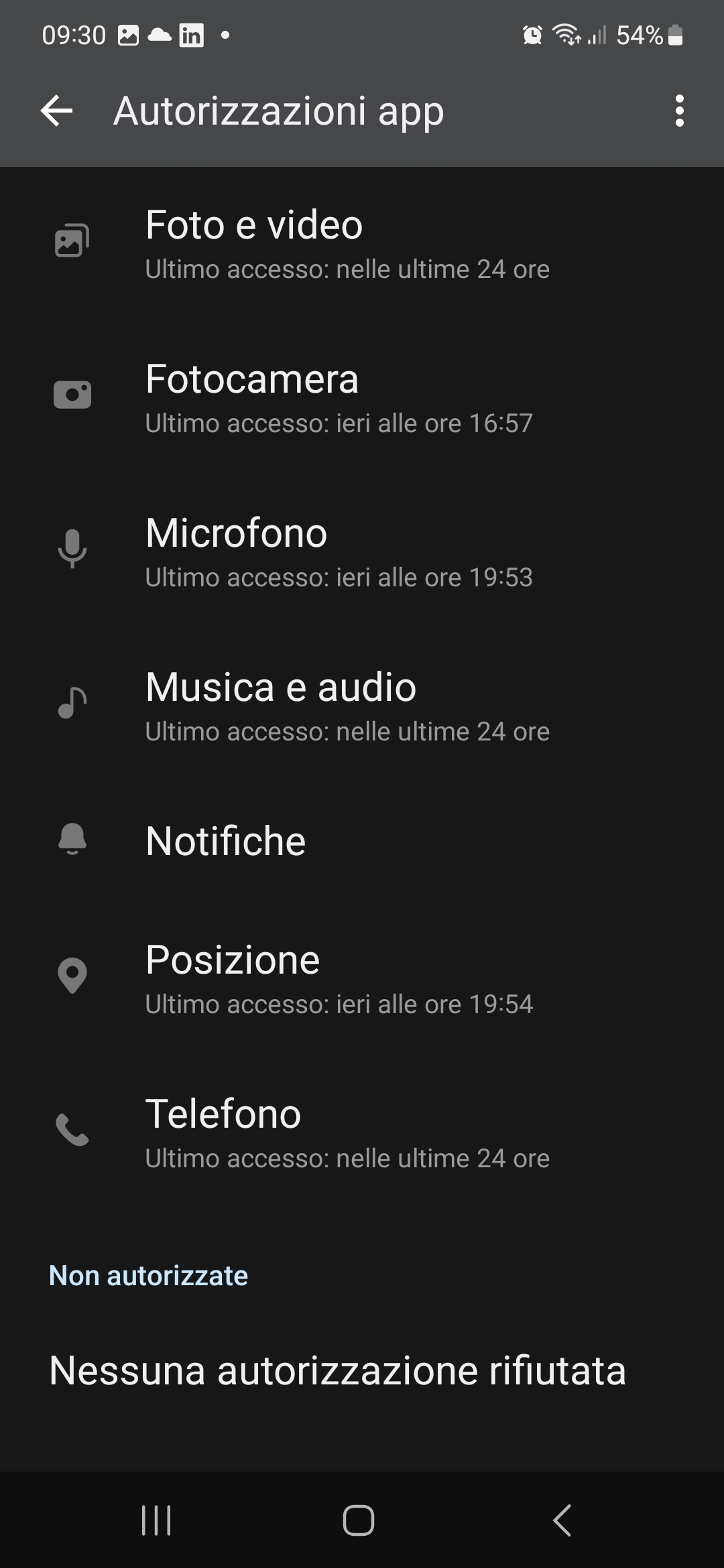The image size is (724, 1568).
Task: View the Posizione permission details
Action: 362,979
